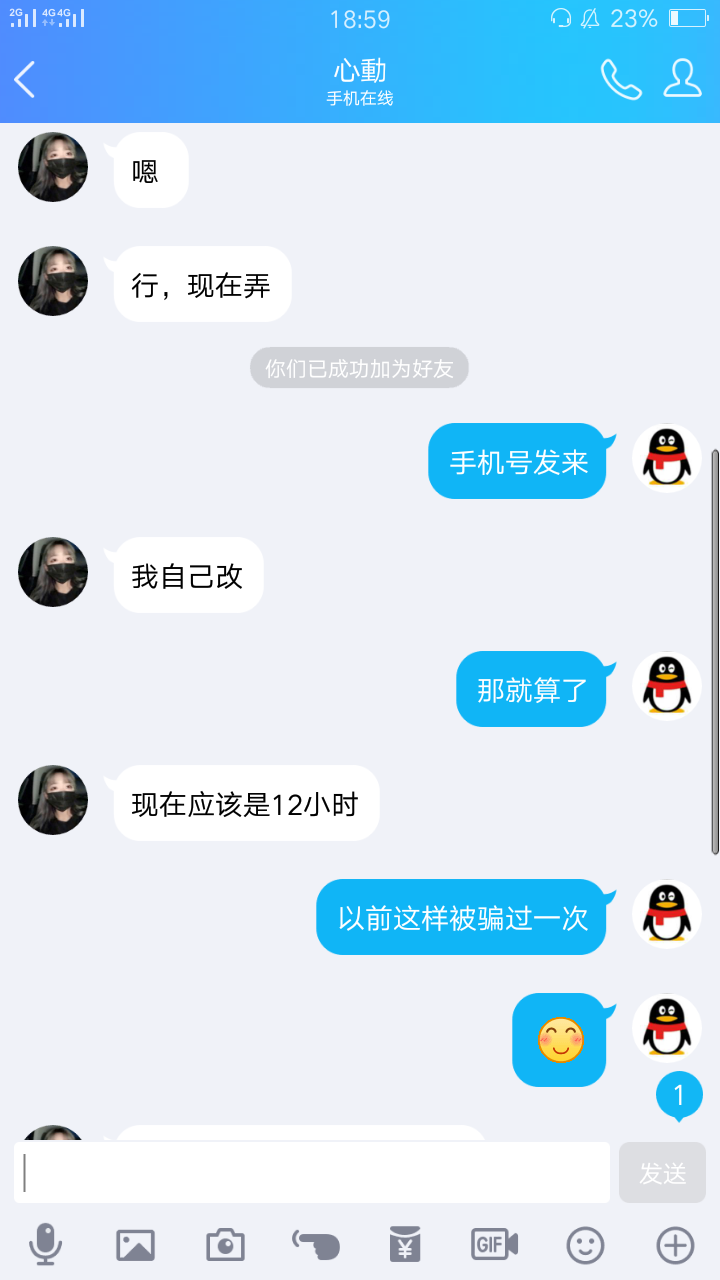Tap the 发送 send button
This screenshot has width=720, height=1280.
click(x=662, y=1172)
